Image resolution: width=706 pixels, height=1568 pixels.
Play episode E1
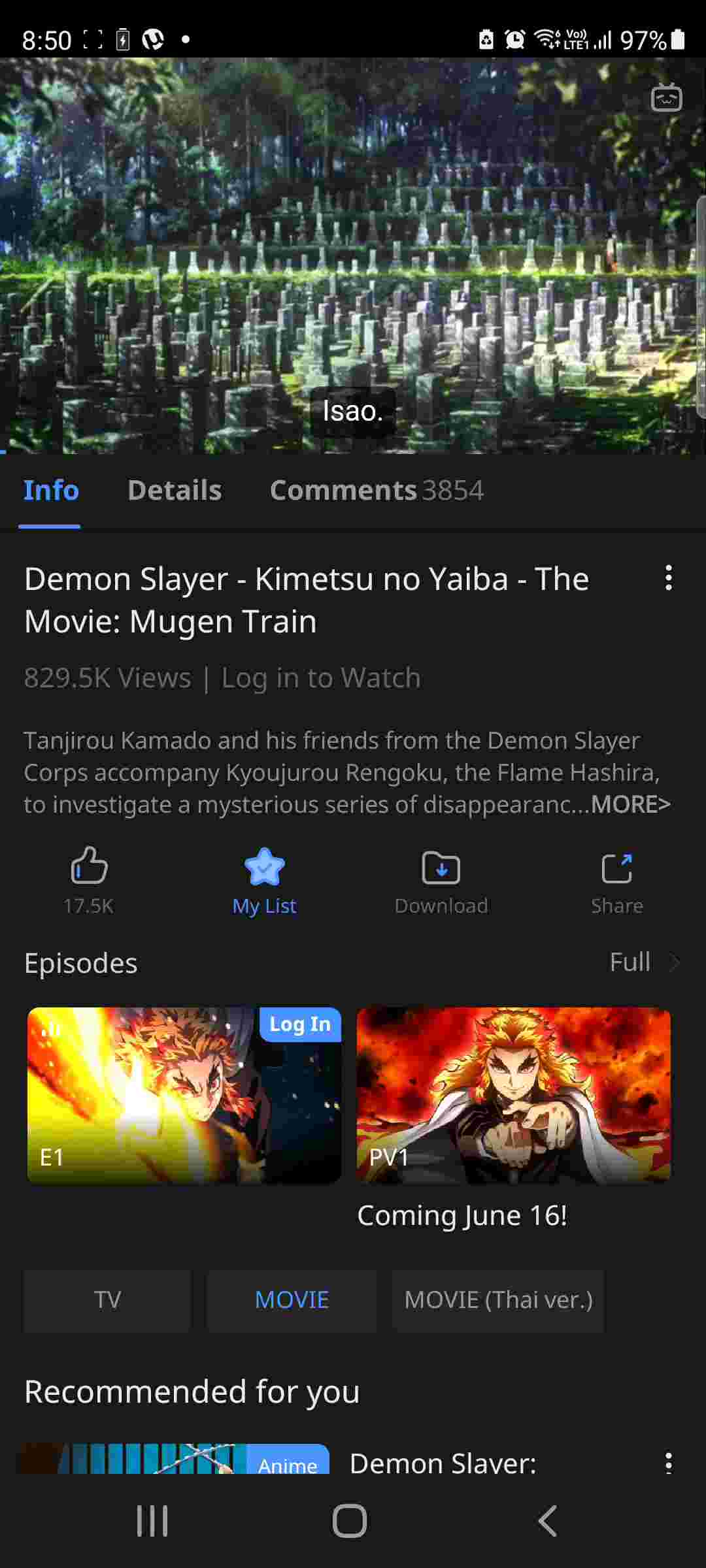coord(184,1096)
